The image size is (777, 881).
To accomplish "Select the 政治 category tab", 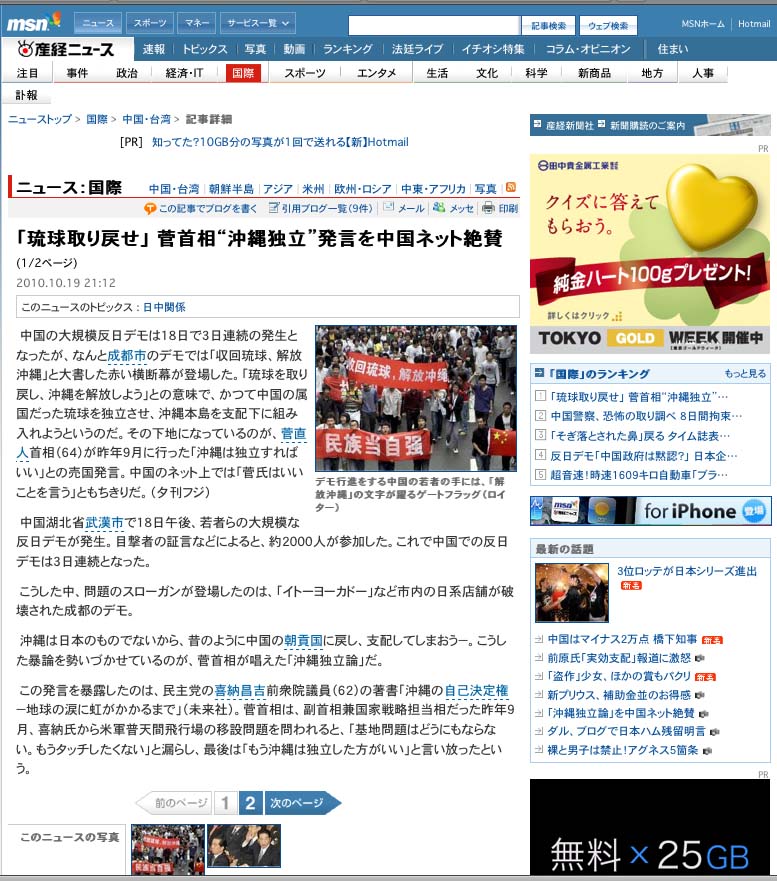I will tap(127, 73).
